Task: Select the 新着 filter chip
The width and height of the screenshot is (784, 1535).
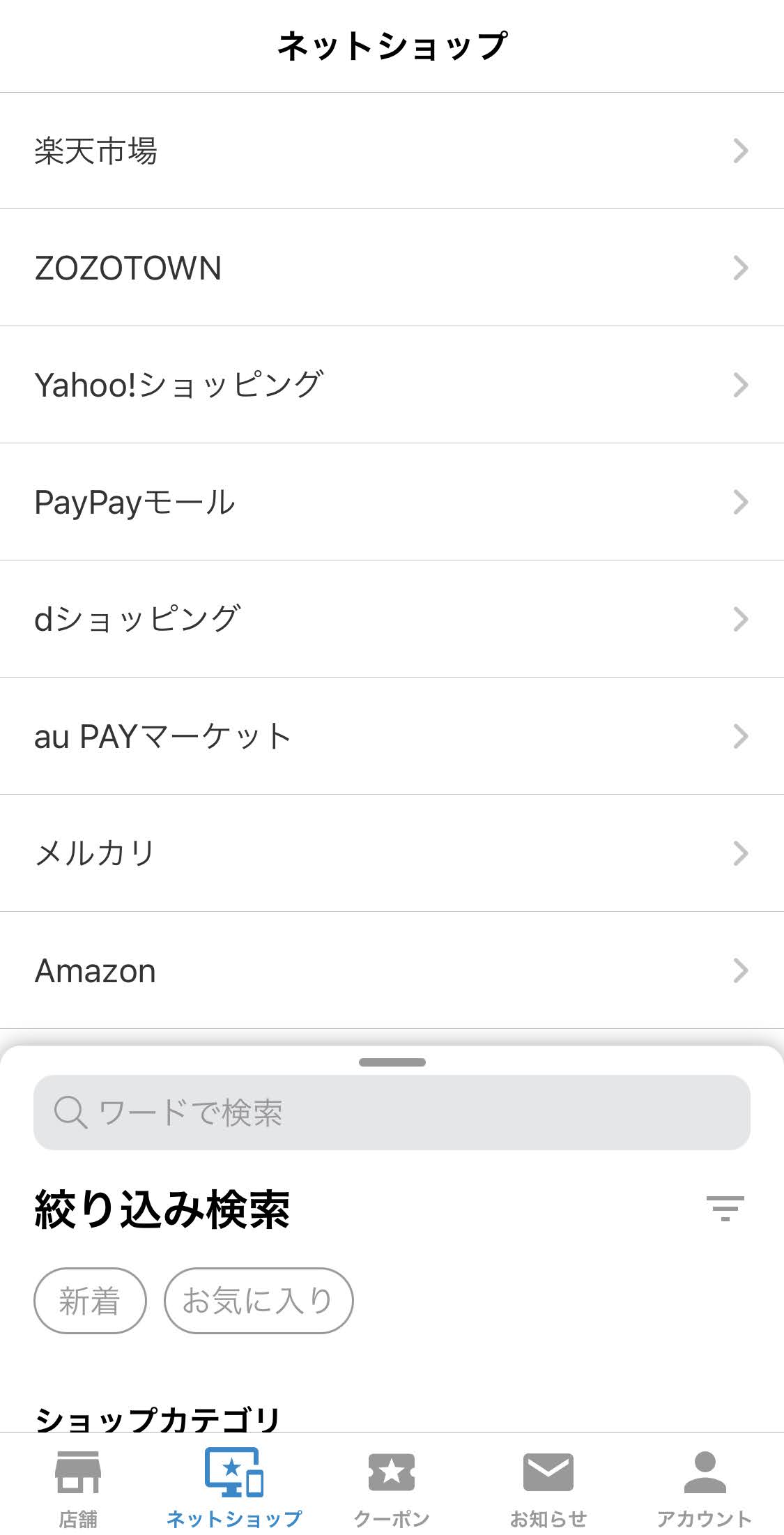Action: [90, 1301]
